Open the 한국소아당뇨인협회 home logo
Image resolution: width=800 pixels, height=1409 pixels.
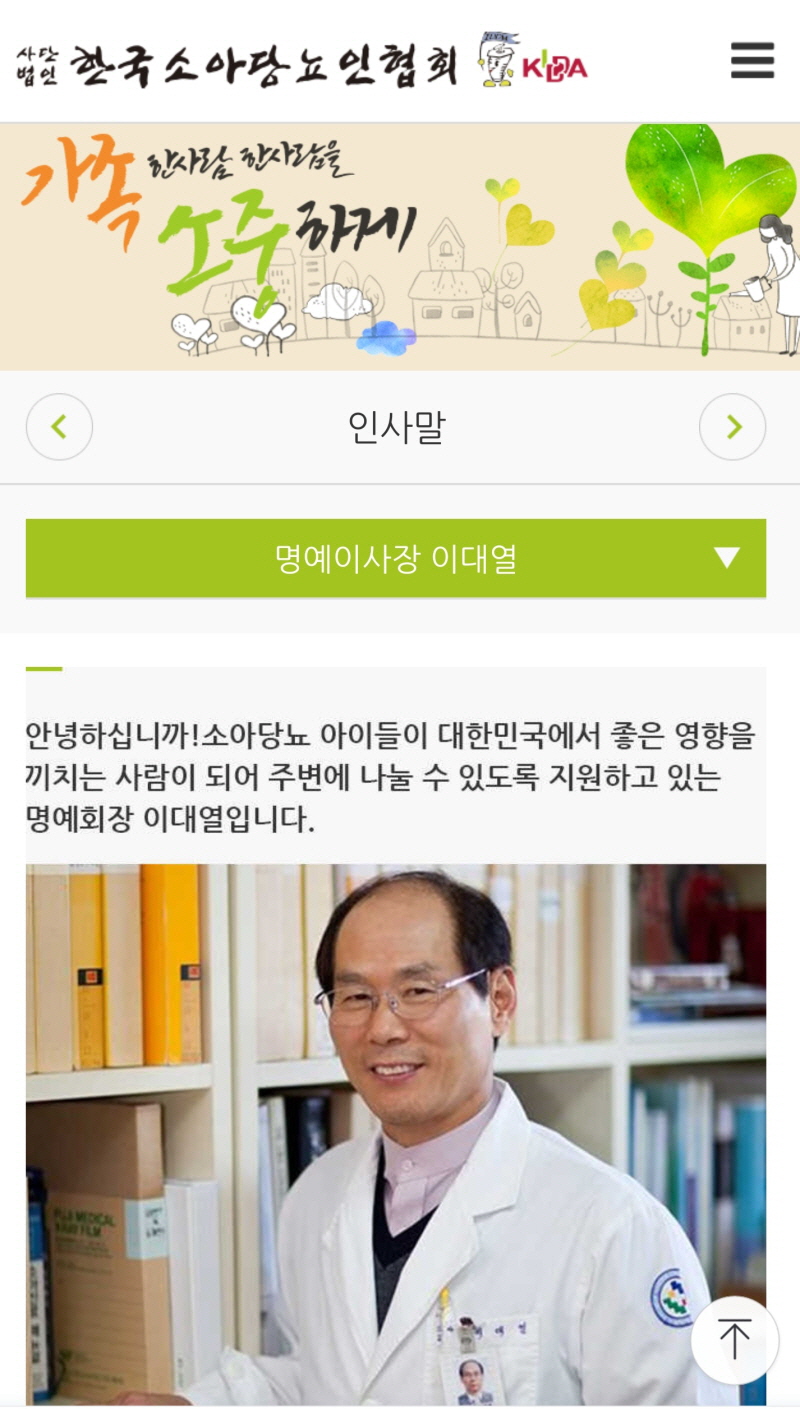click(300, 62)
